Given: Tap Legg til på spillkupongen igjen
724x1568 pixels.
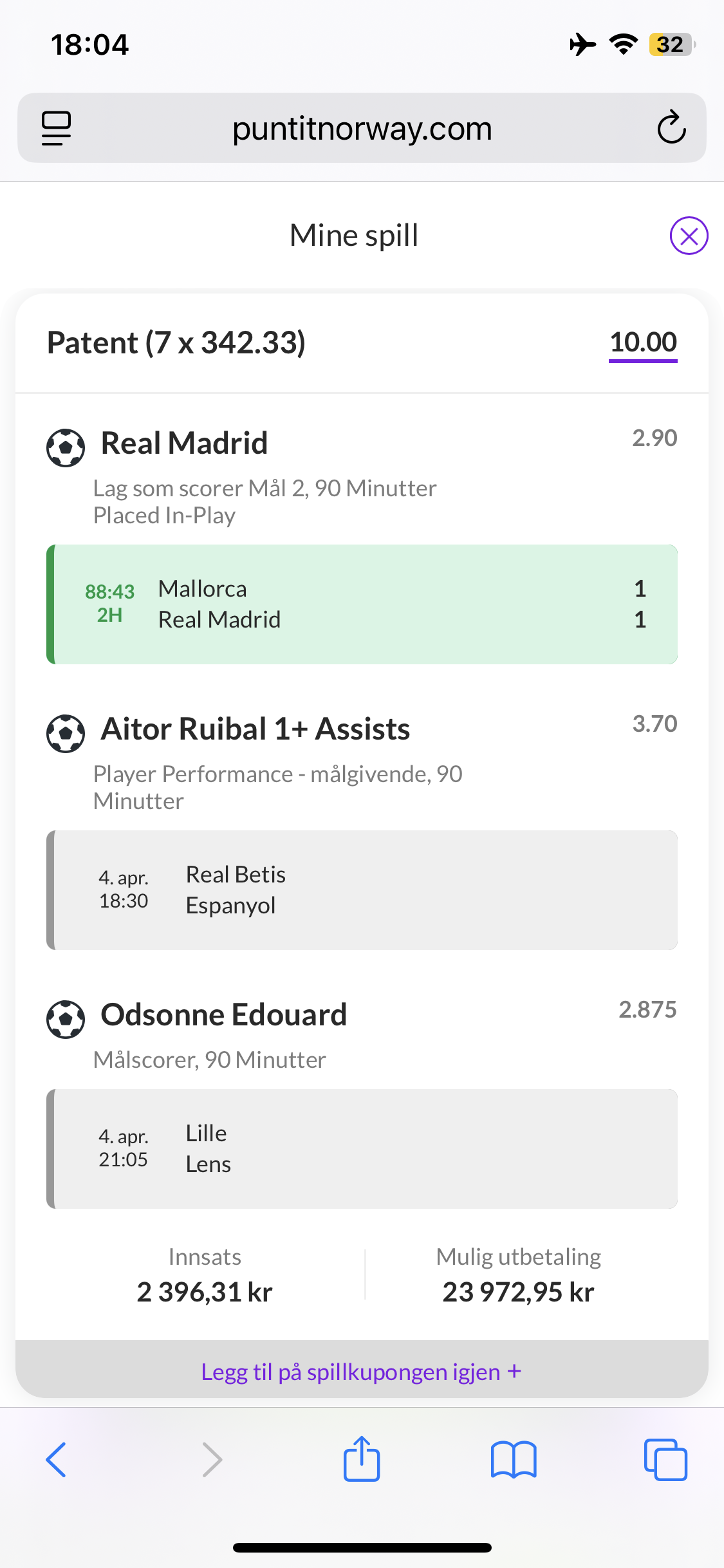Looking at the screenshot, I should coord(362,1371).
